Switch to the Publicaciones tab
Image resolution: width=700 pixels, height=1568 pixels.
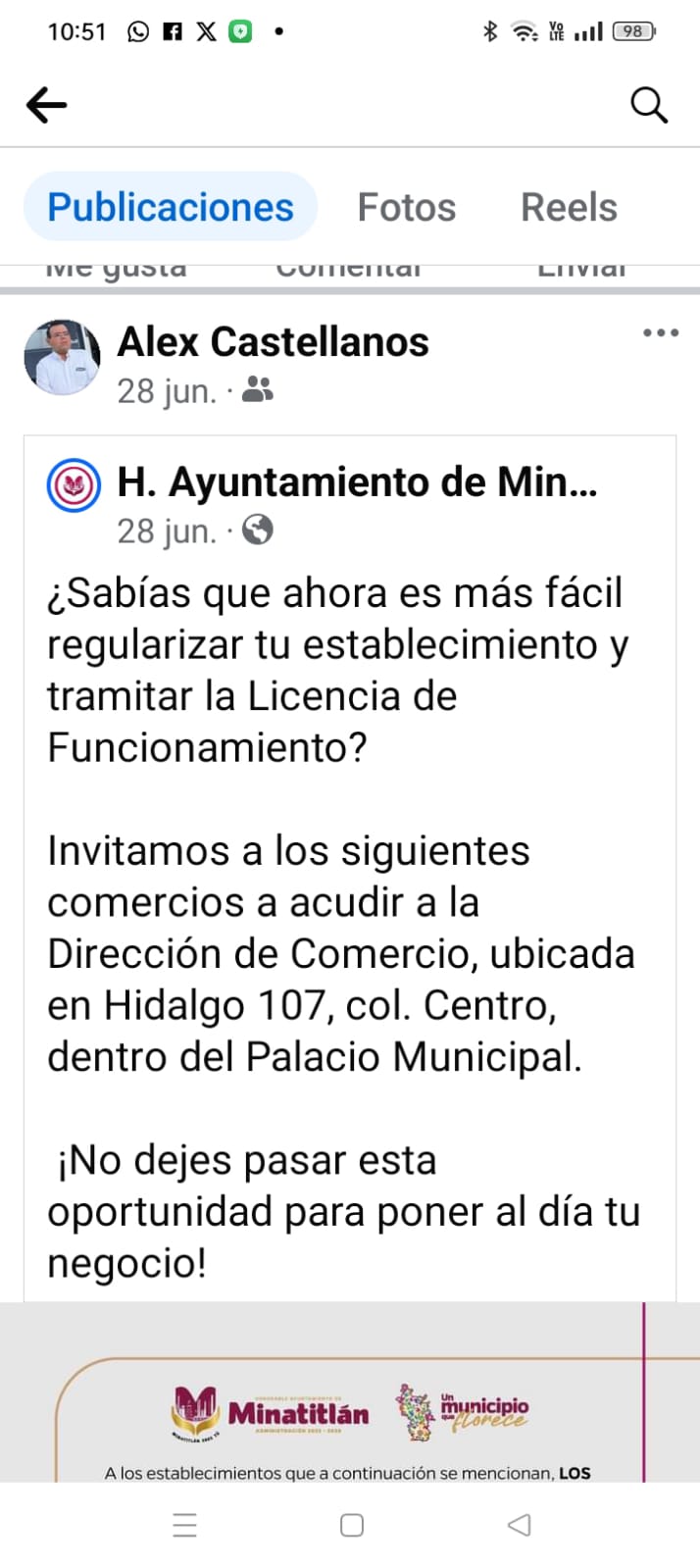pyautogui.click(x=170, y=207)
